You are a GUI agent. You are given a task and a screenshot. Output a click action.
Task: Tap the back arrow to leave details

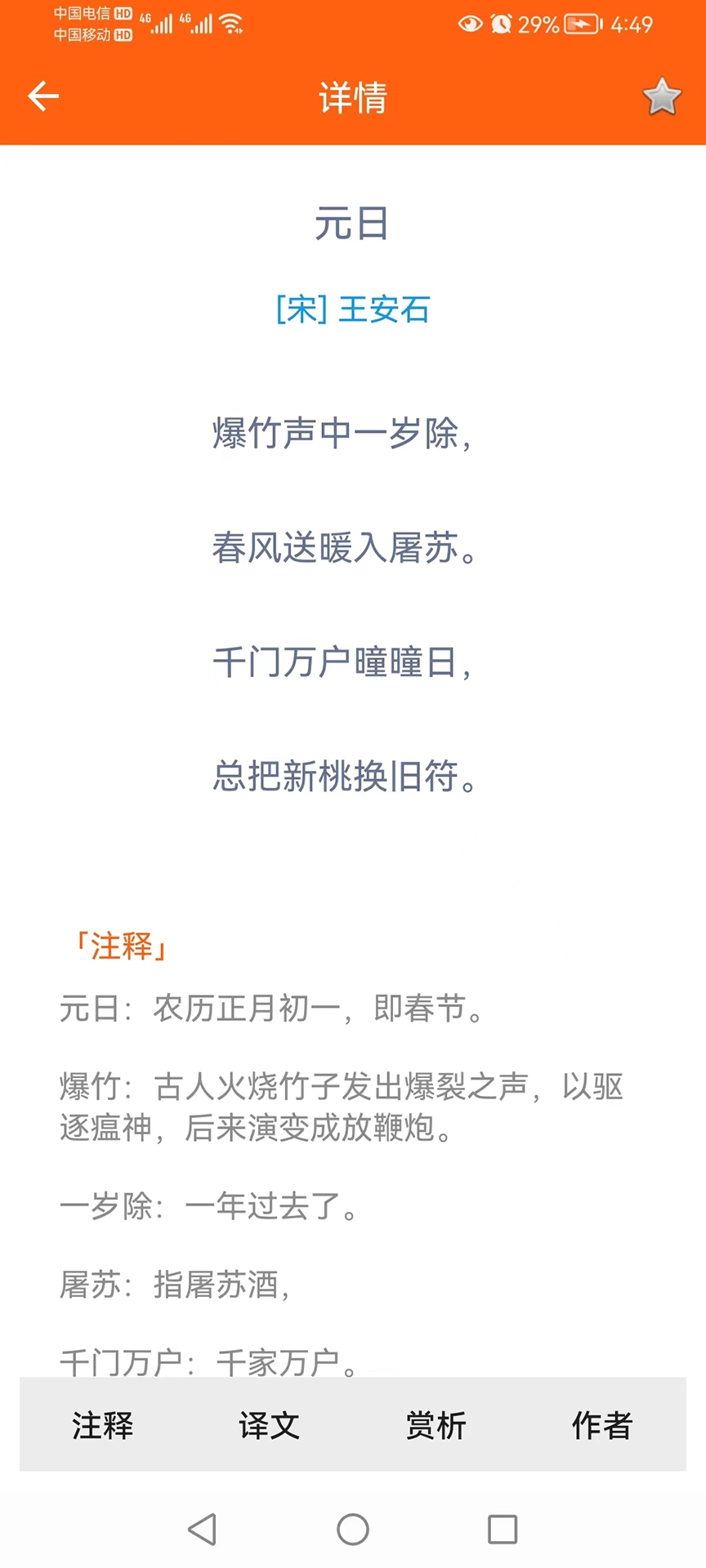pos(43,96)
